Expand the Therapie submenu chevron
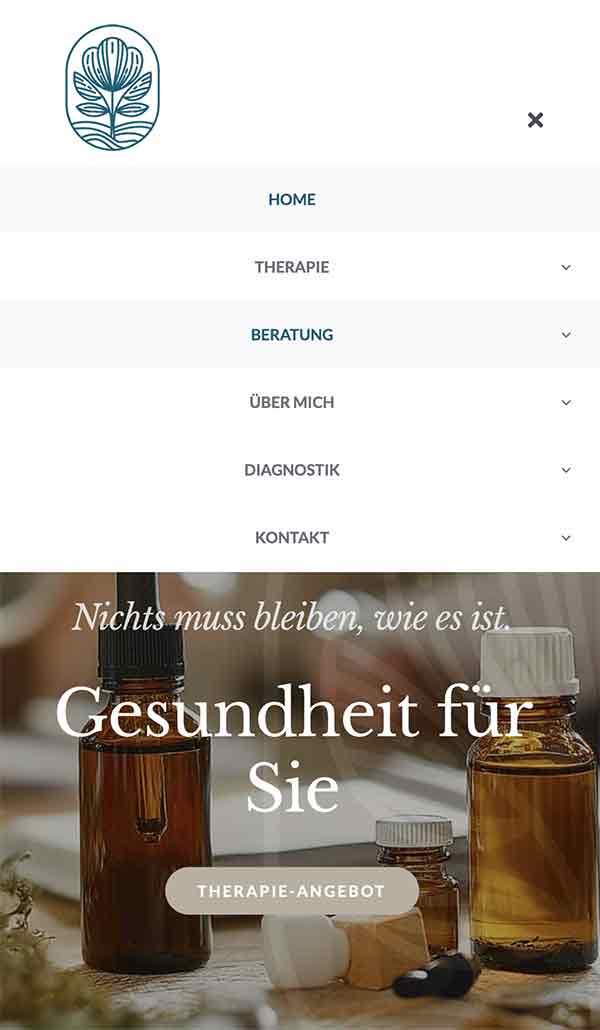 click(x=566, y=267)
